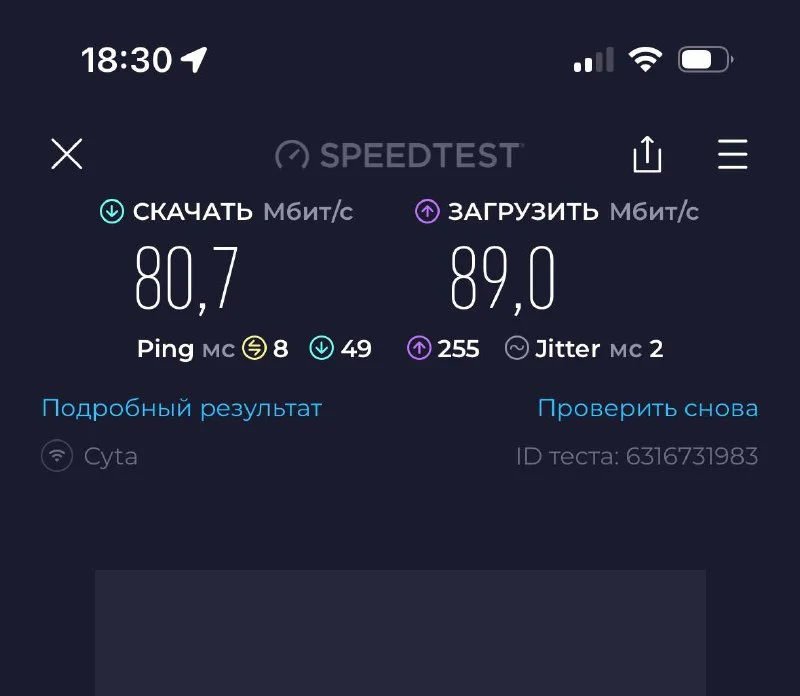Open Подробный результат link
800x696 pixels.
182,408
